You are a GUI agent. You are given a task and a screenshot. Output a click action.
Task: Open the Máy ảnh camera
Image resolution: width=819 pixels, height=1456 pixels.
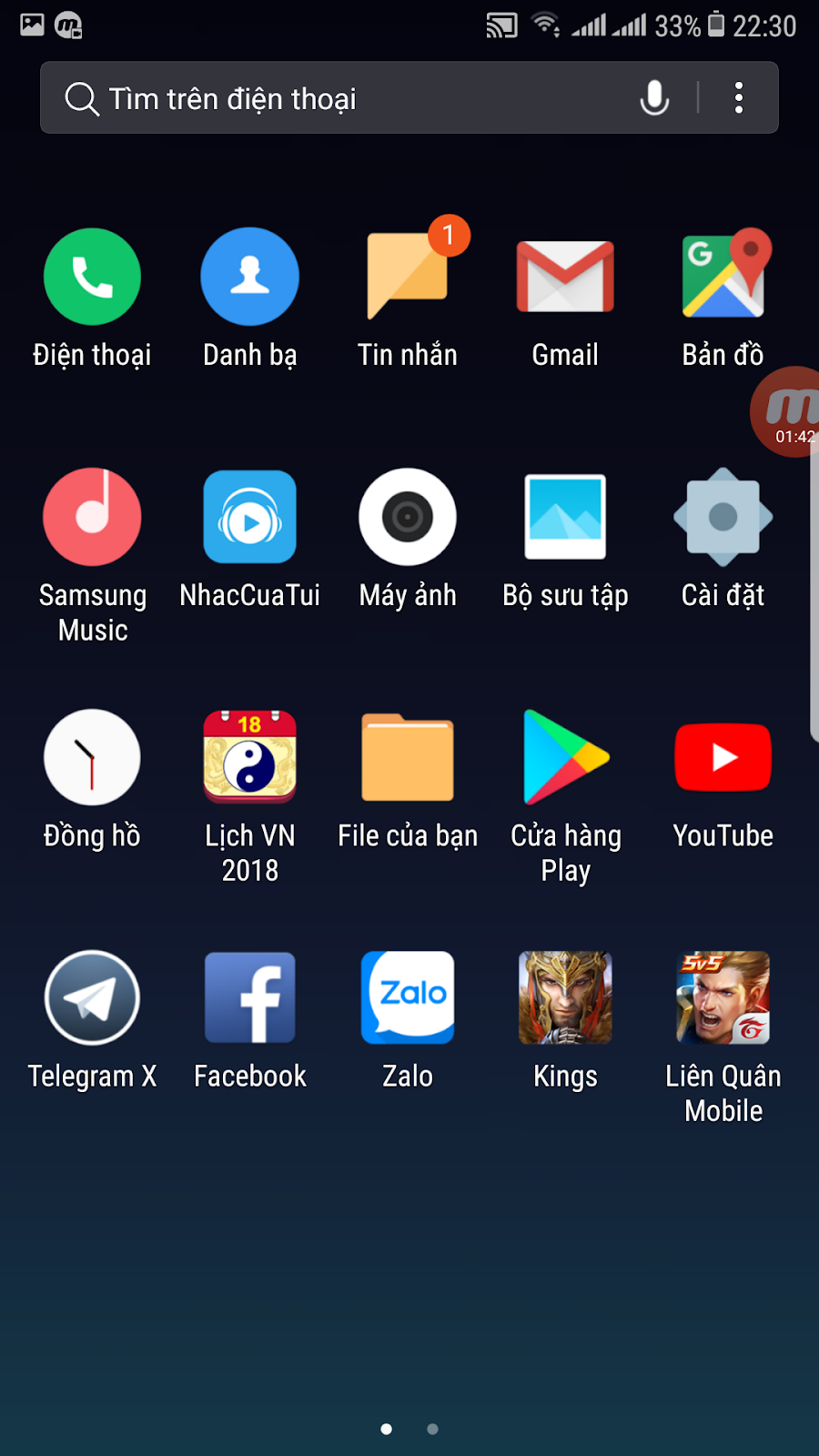(408, 517)
